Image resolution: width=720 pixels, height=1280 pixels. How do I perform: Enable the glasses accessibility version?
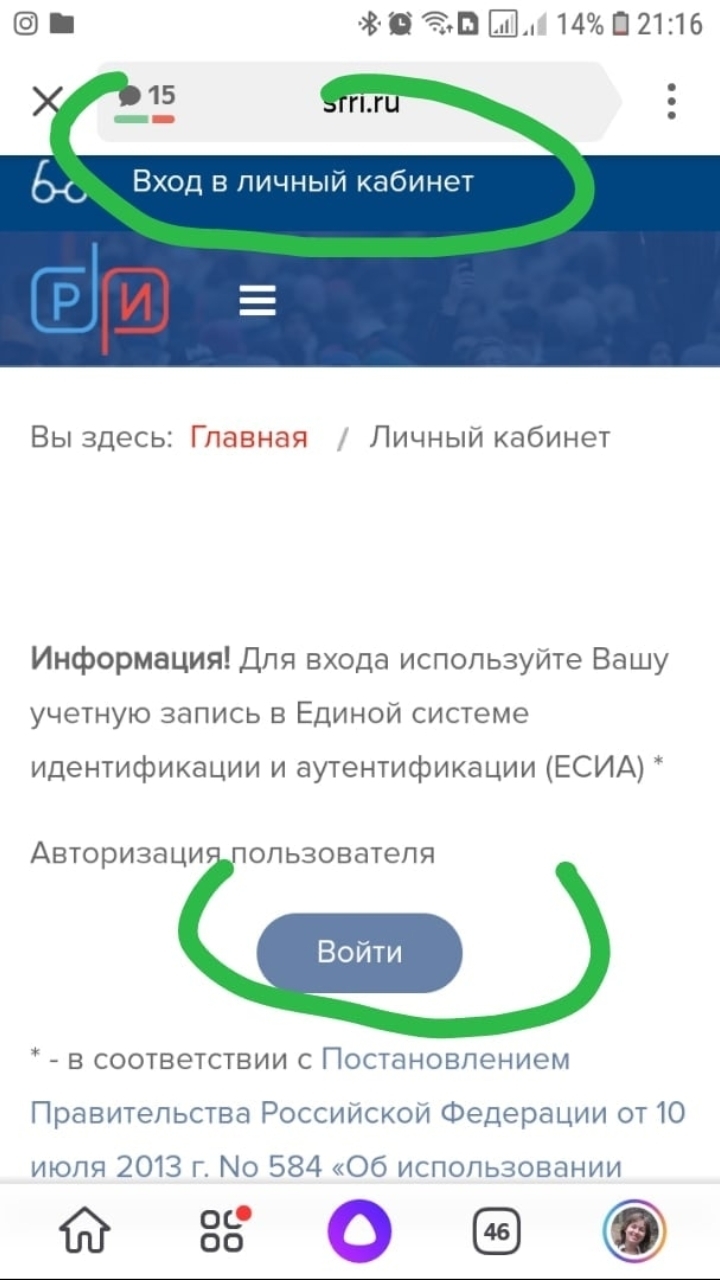[x=48, y=182]
